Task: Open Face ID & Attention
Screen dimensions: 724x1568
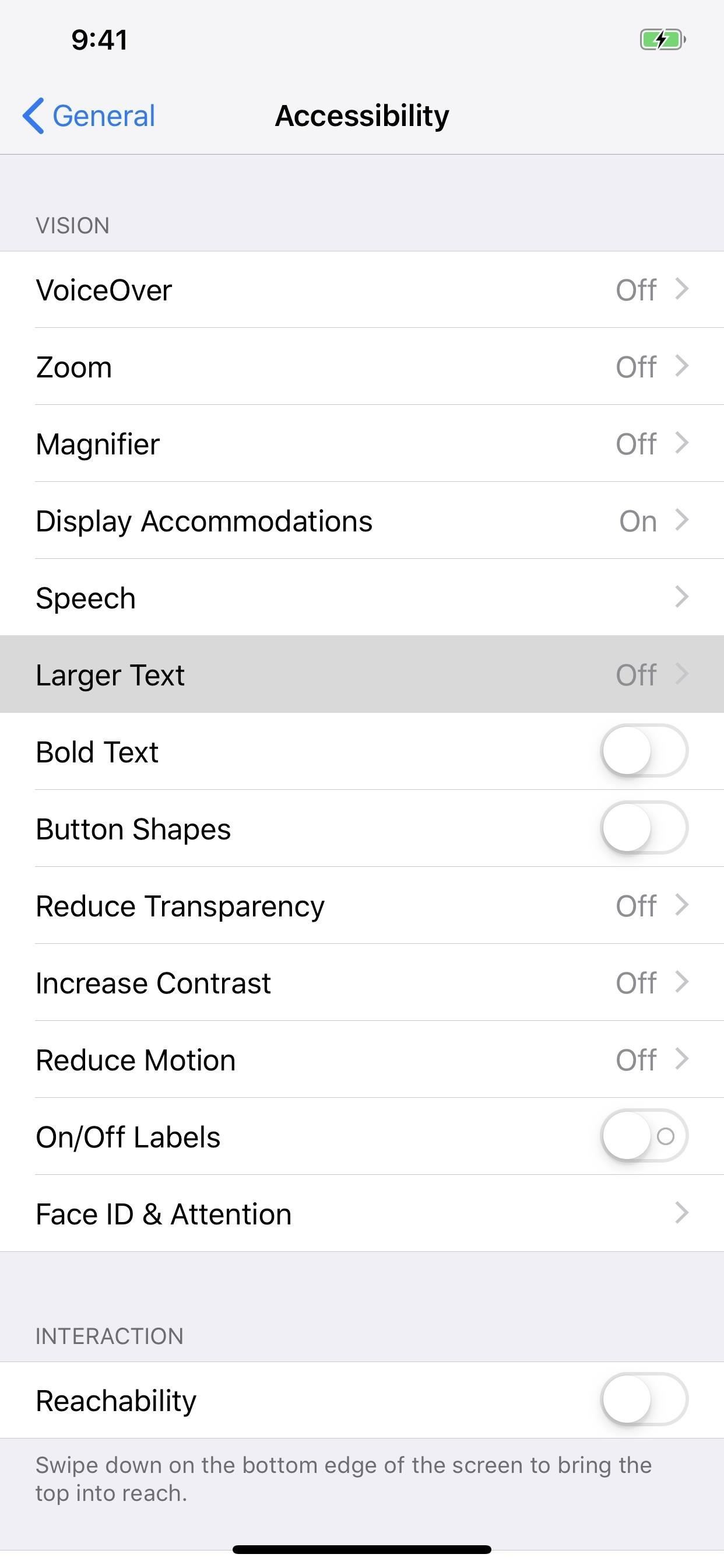Action: [361, 1214]
